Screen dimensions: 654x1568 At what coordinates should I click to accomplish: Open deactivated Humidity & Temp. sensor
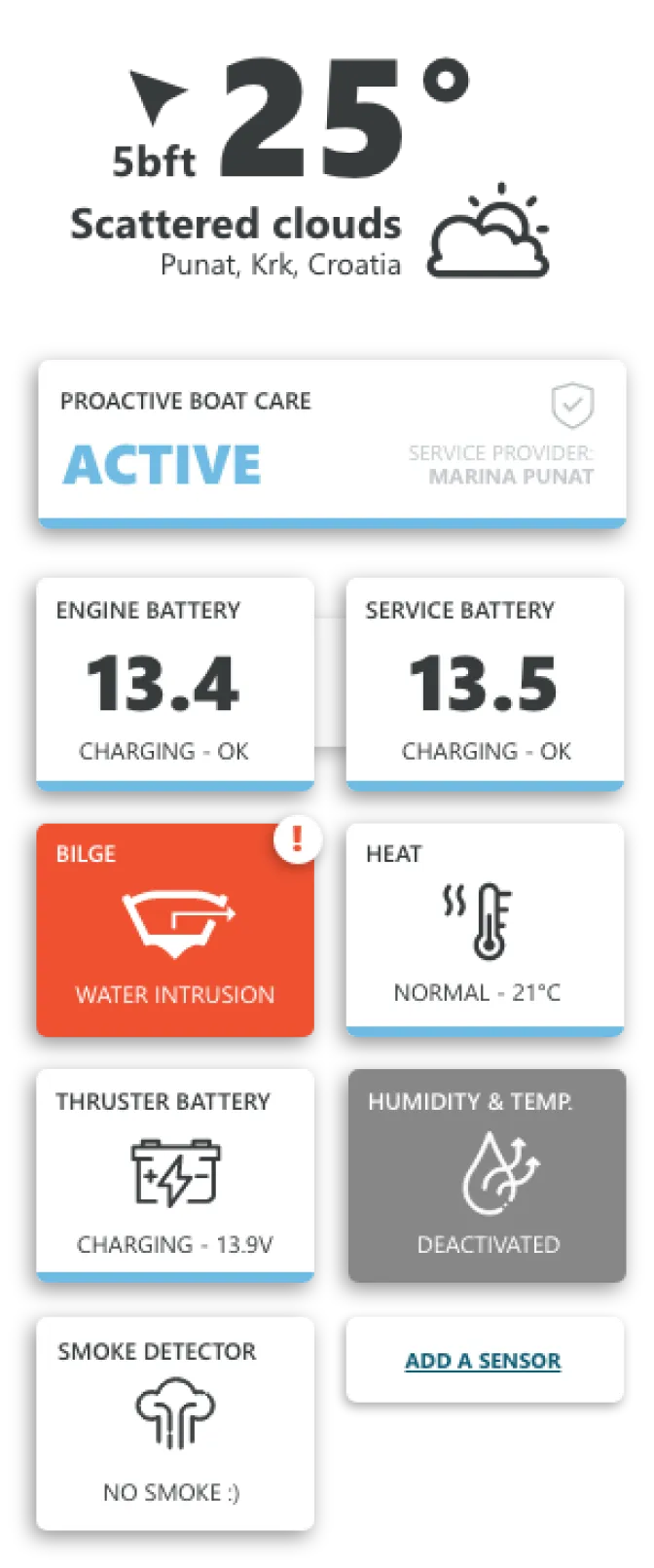[487, 1174]
